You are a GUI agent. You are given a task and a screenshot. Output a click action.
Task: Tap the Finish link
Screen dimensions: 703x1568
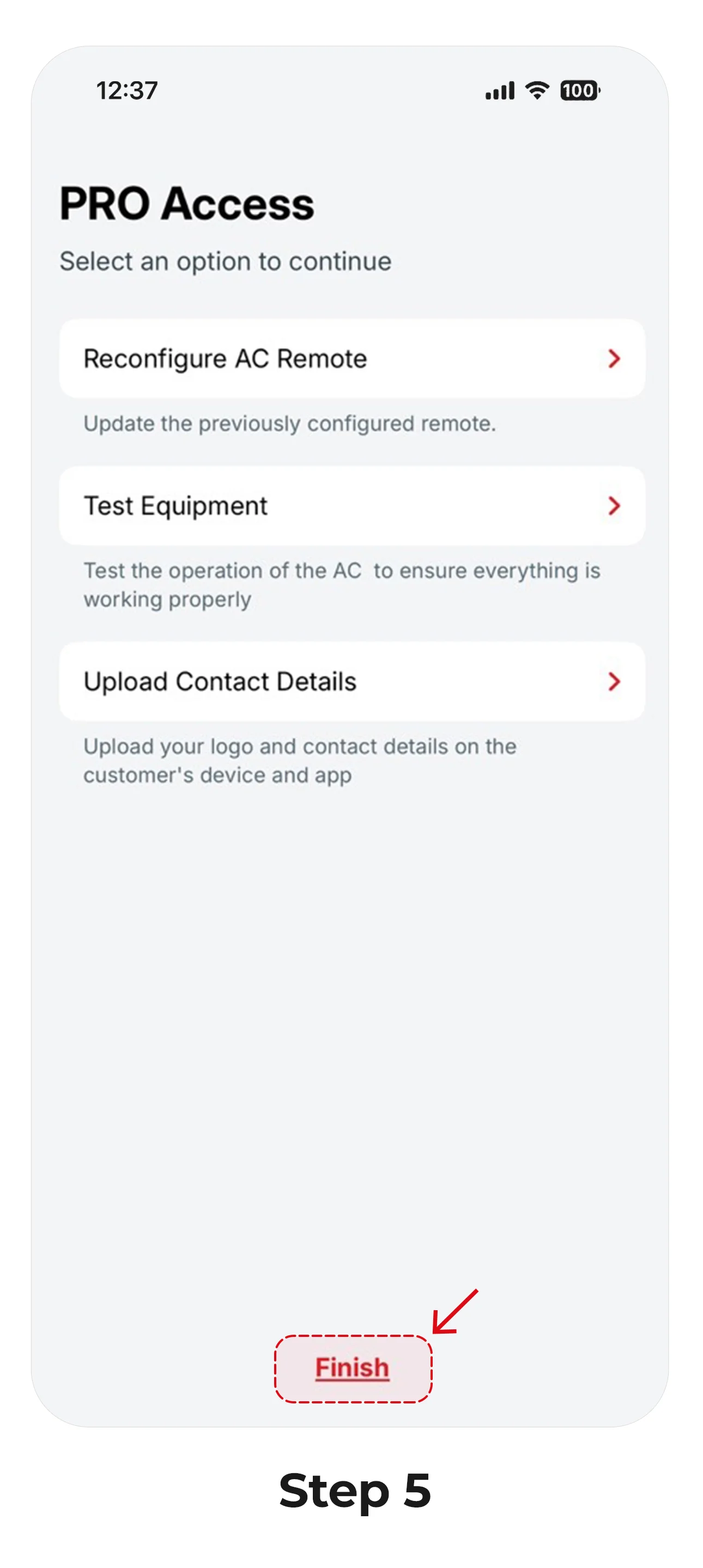(x=352, y=1368)
